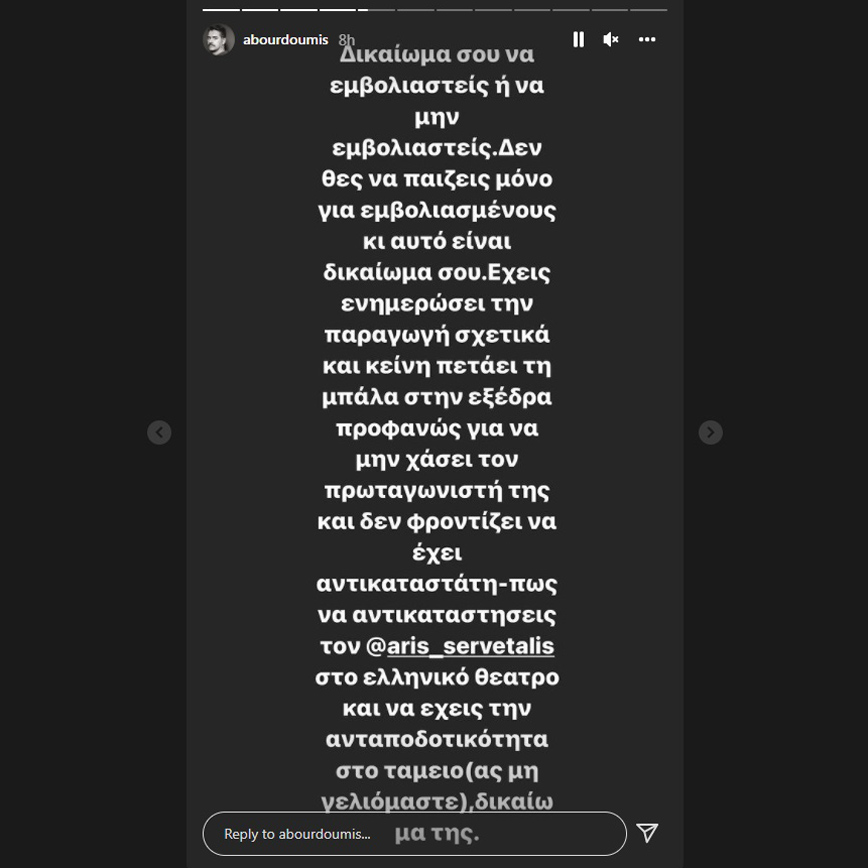Tap the abourdoumis profile picture

click(x=219, y=40)
